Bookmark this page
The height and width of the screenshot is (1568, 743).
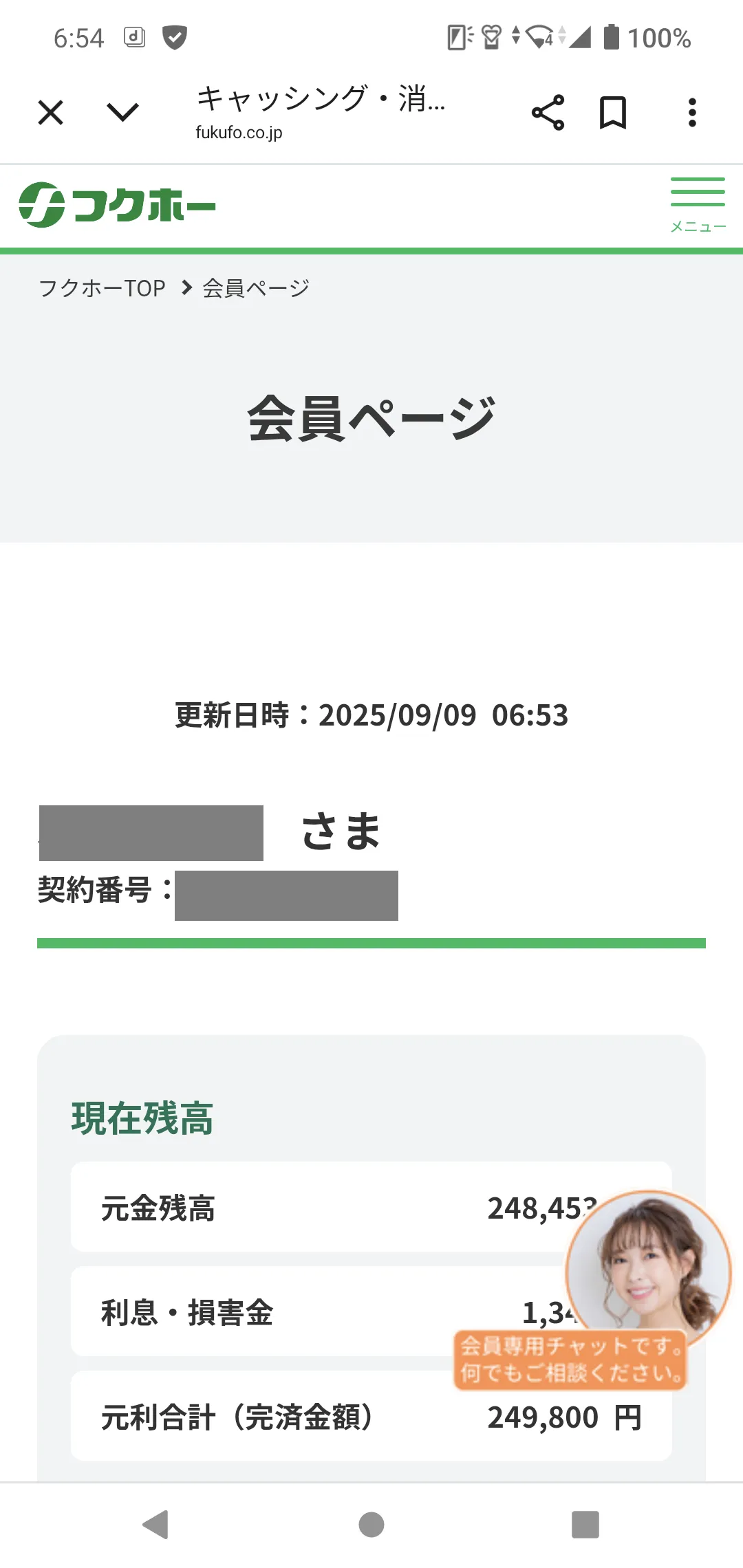pos(612,113)
